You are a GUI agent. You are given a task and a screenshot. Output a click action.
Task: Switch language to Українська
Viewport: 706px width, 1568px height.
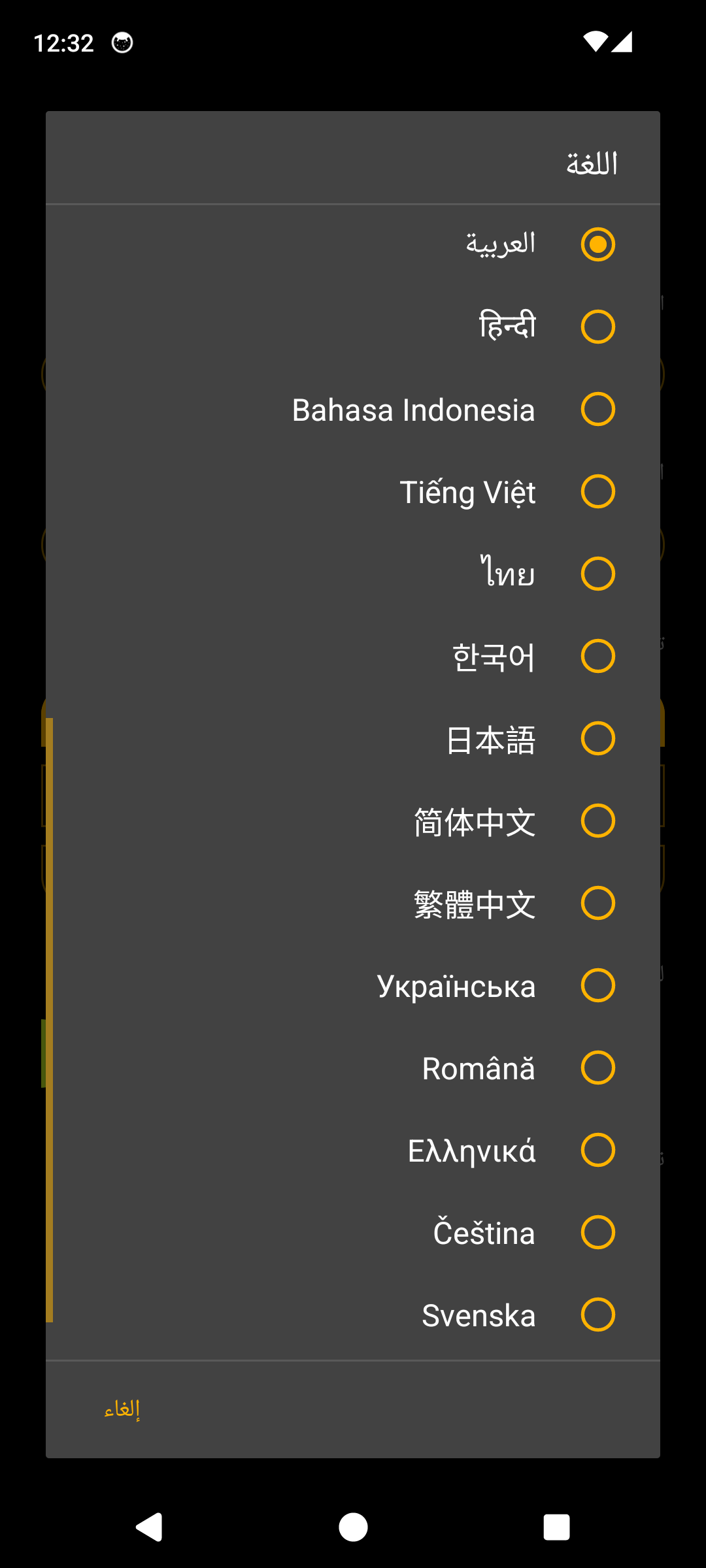pos(353,985)
